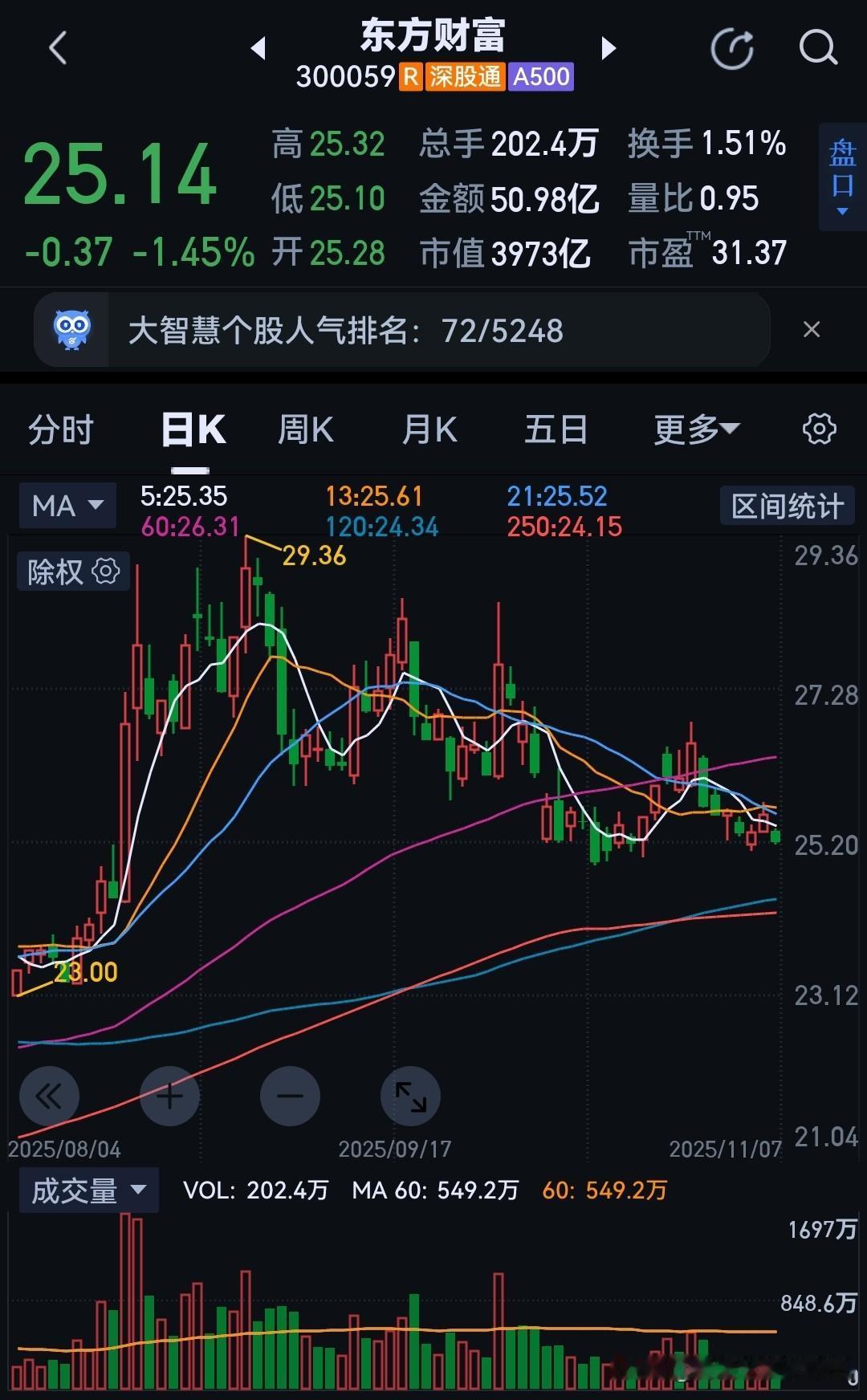This screenshot has height=1400, width=867.
Task: Enter fullscreen chart mode
Action: (x=410, y=1096)
